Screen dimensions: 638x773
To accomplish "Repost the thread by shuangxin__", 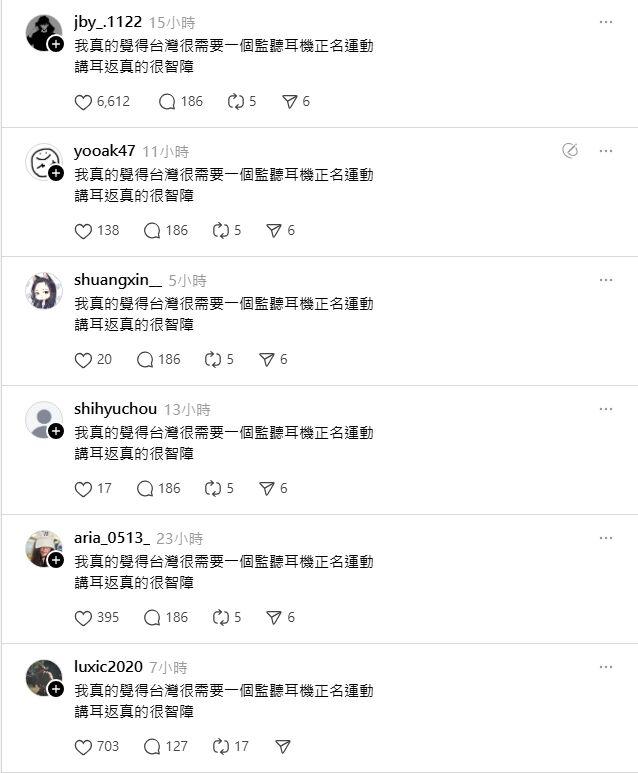I will pyautogui.click(x=212, y=359).
